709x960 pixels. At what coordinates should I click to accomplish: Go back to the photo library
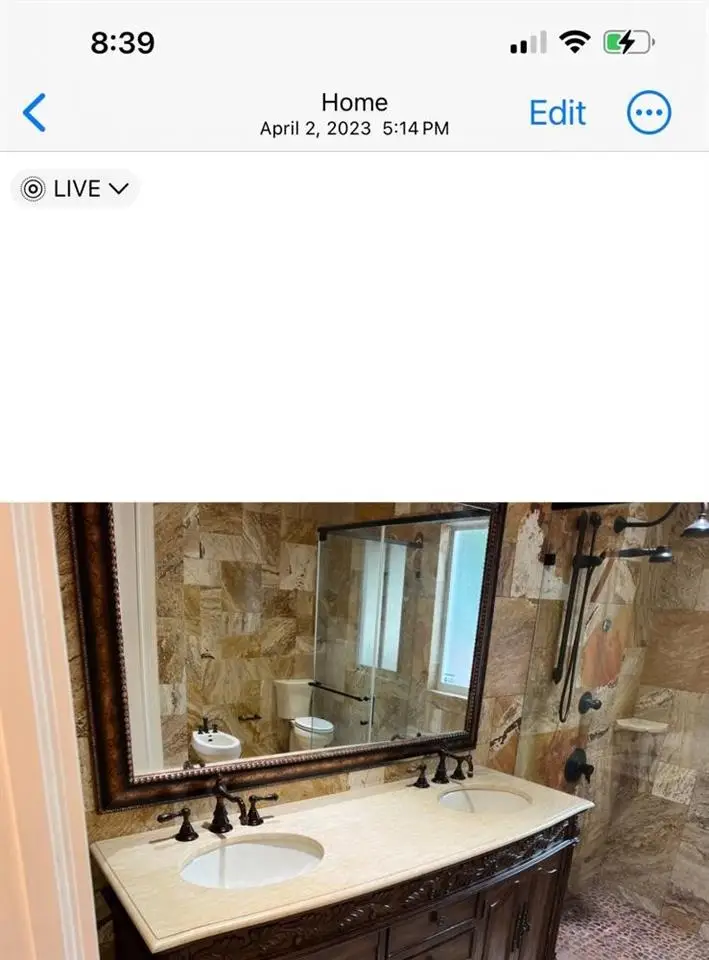[34, 113]
